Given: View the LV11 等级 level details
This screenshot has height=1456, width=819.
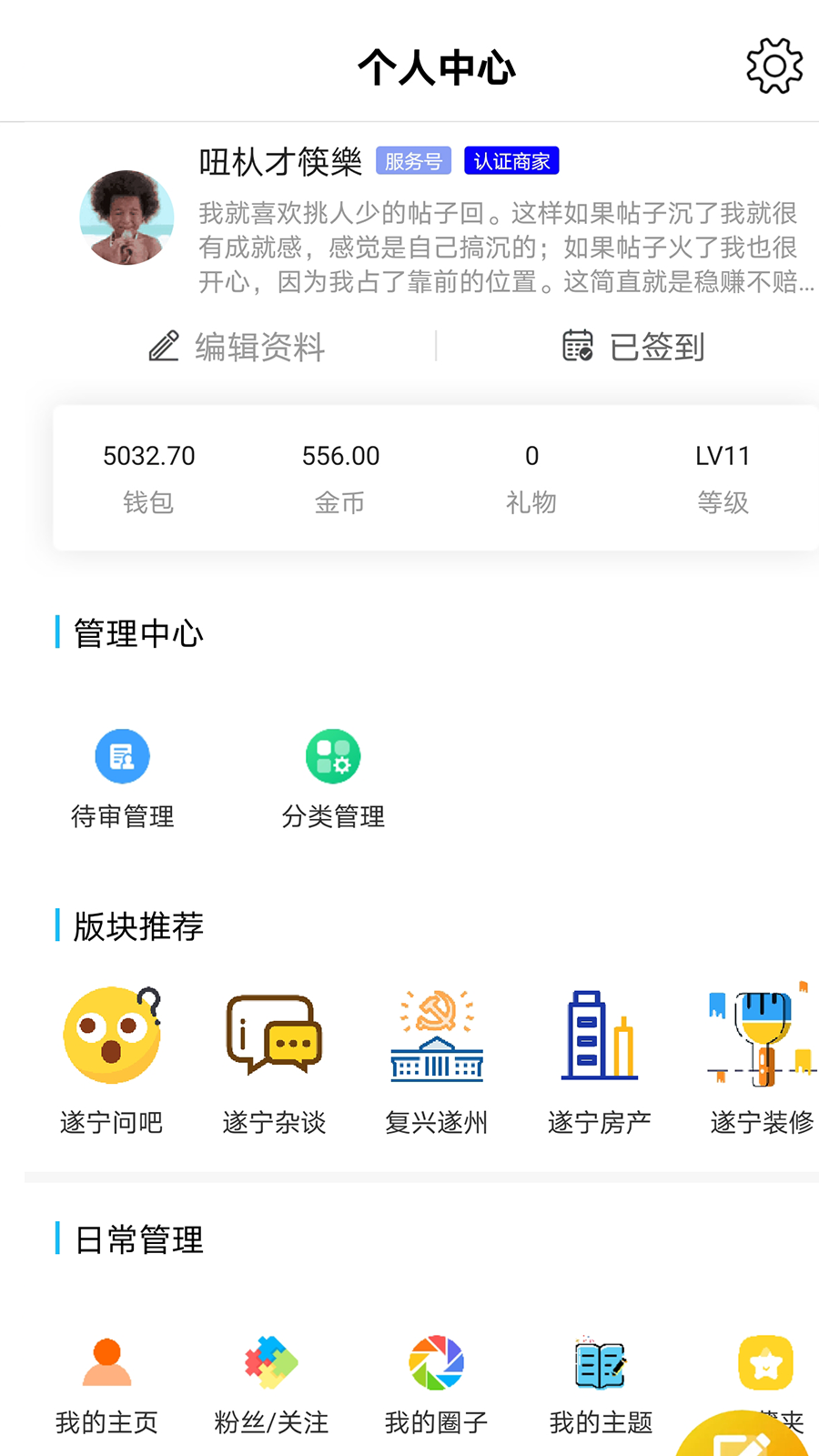Looking at the screenshot, I should pos(723,477).
